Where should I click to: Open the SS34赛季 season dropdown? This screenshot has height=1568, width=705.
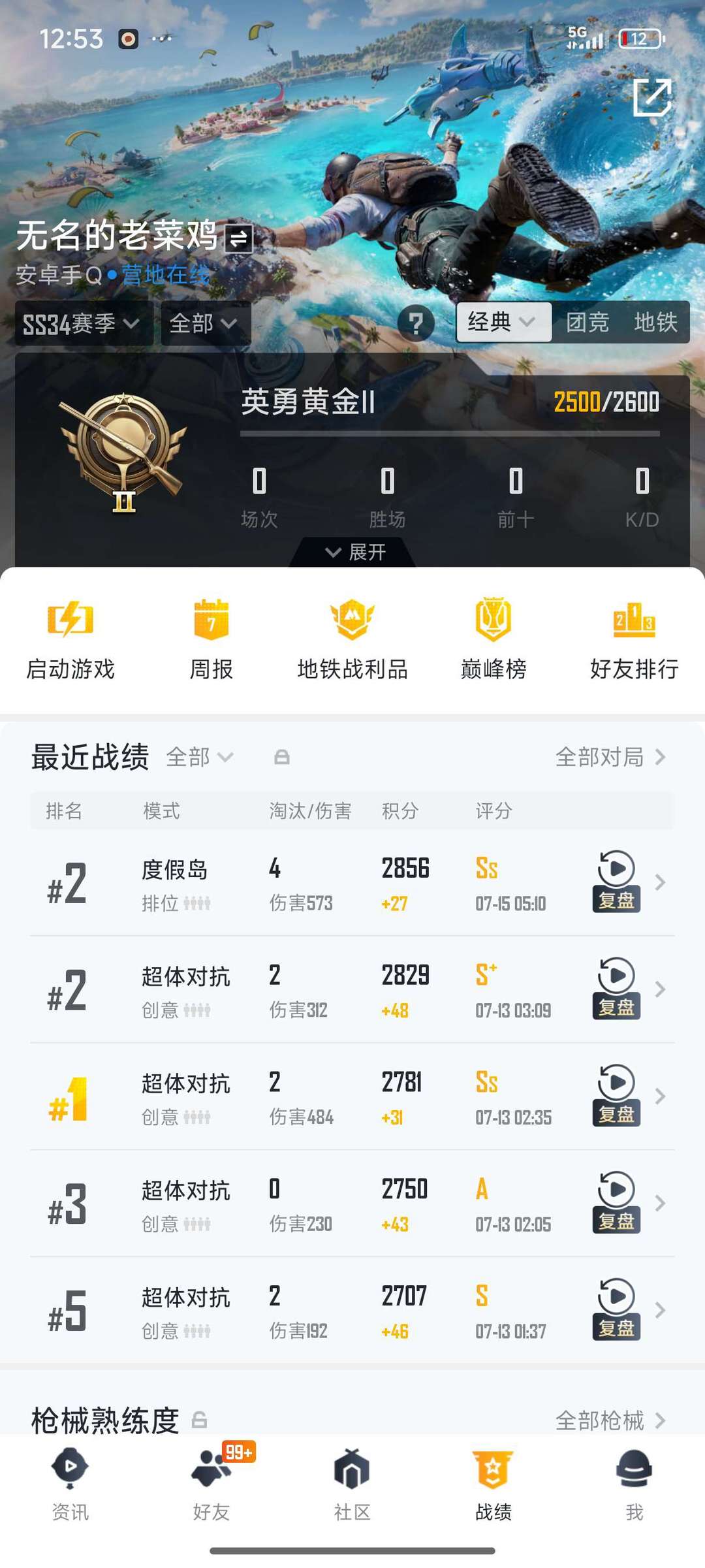click(x=84, y=323)
